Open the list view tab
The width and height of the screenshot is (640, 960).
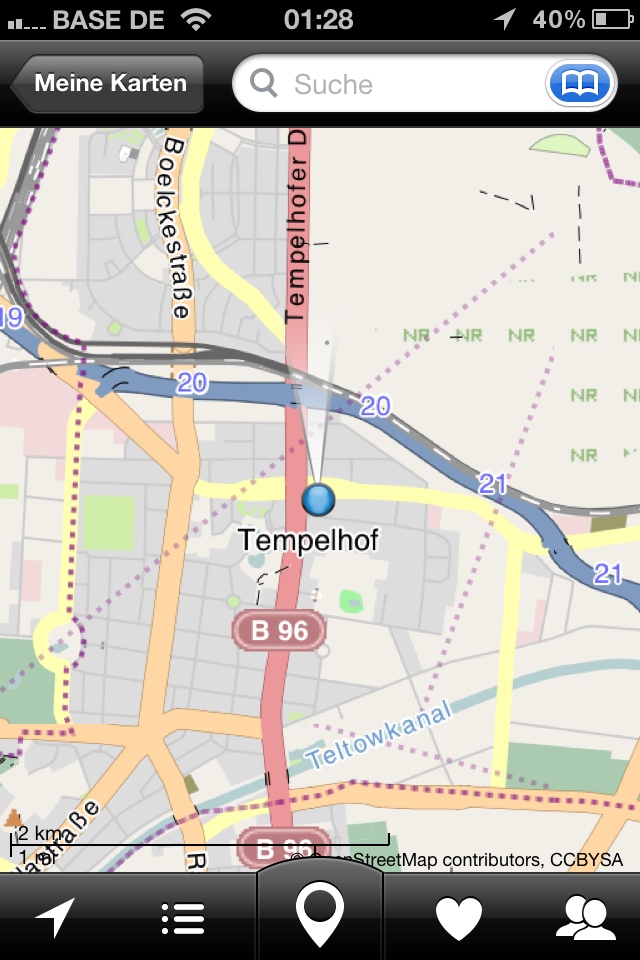[x=183, y=917]
